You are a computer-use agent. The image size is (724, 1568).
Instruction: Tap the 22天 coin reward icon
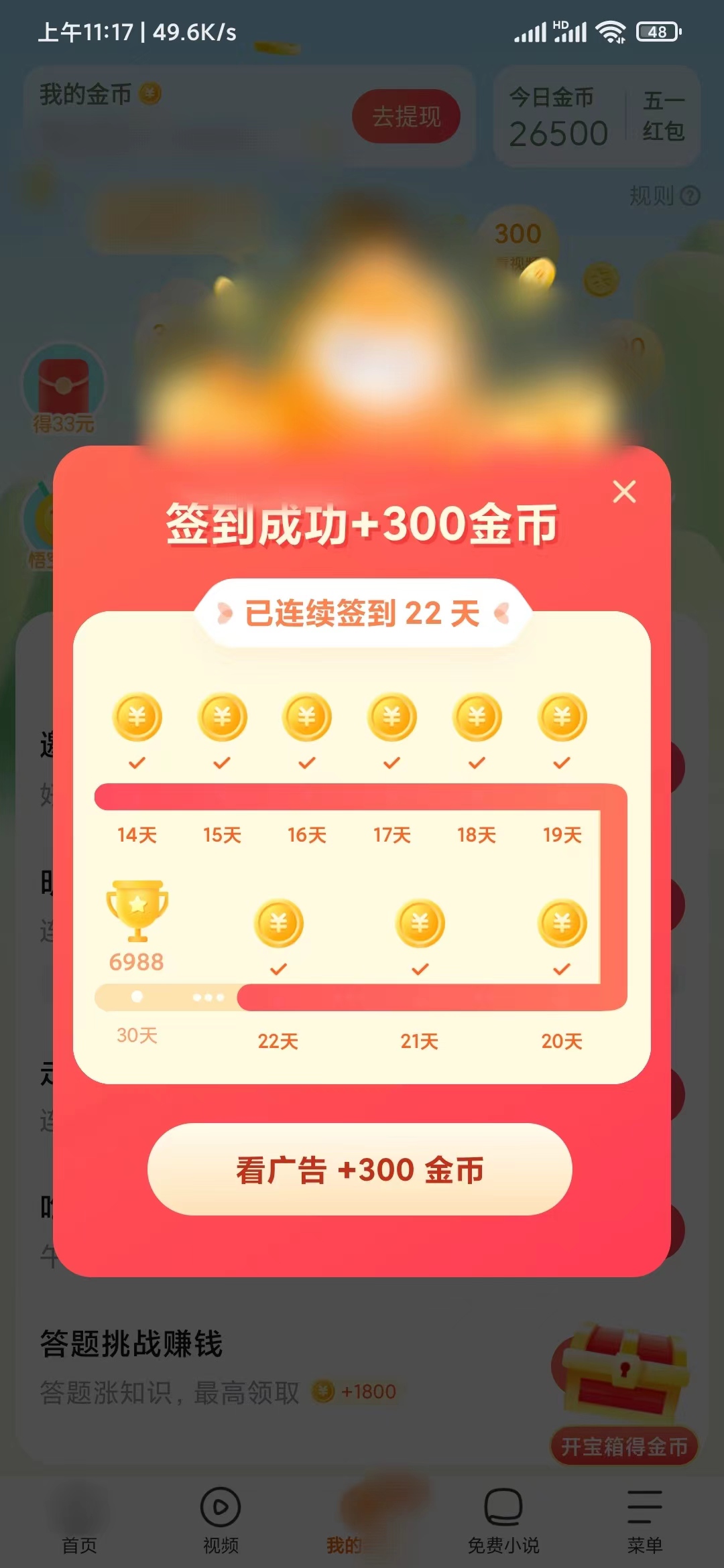(278, 923)
